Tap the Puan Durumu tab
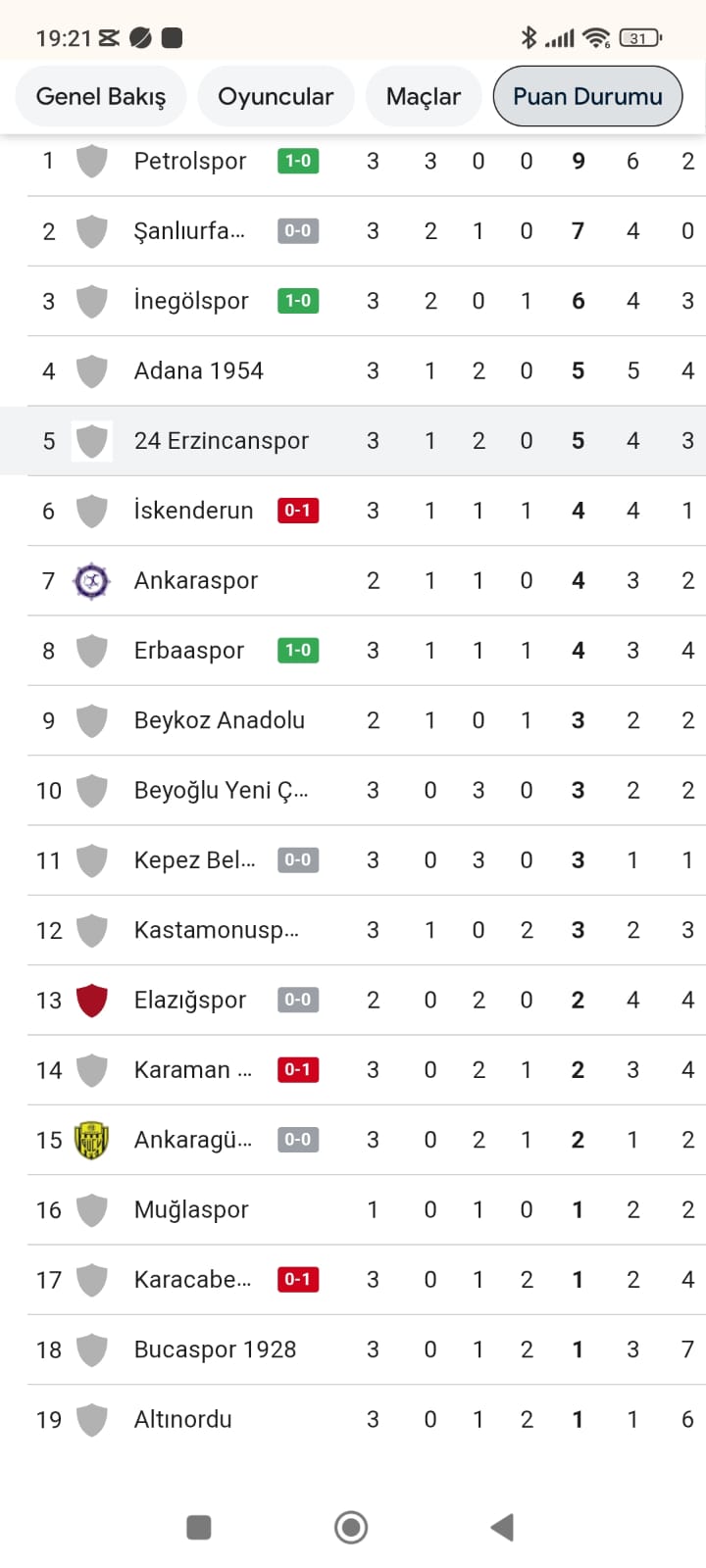This screenshot has width=706, height=1568. coord(587,96)
